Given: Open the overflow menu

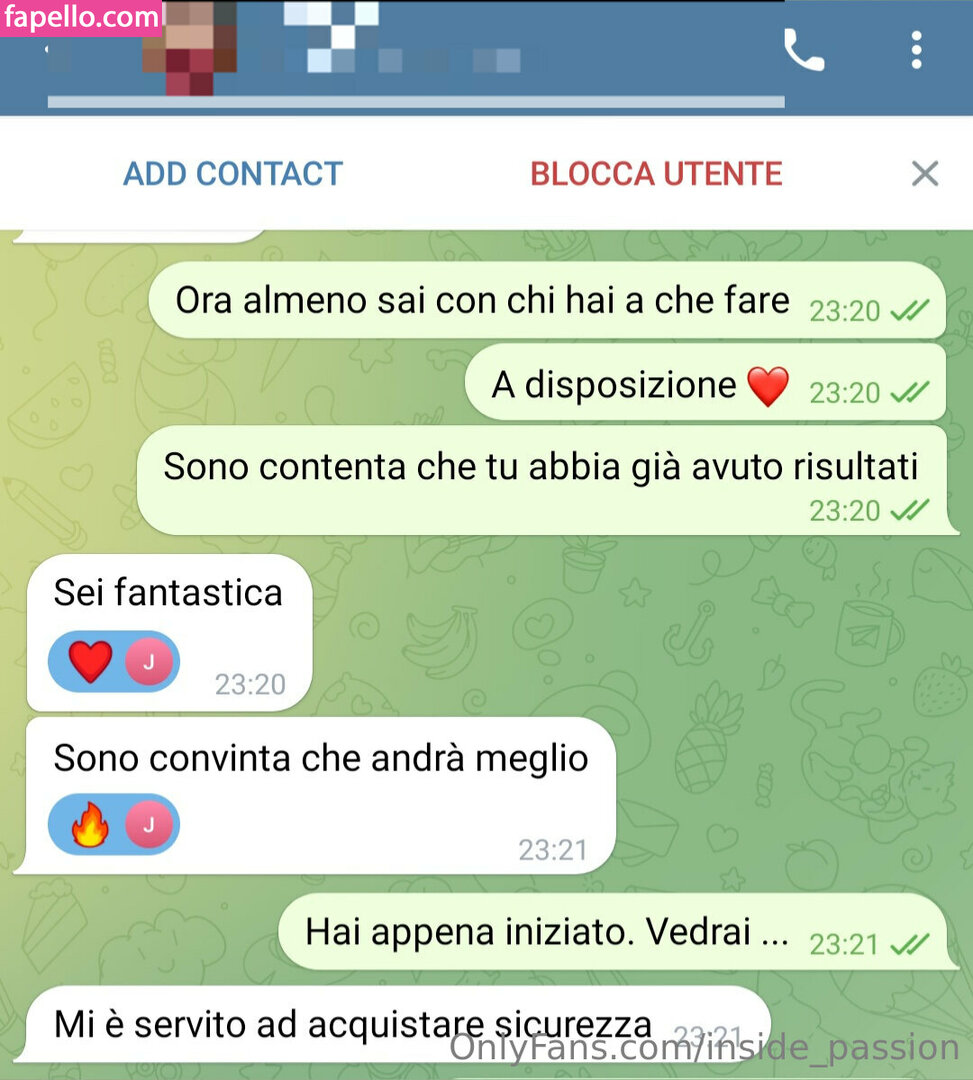Looking at the screenshot, I should coord(916,50).
